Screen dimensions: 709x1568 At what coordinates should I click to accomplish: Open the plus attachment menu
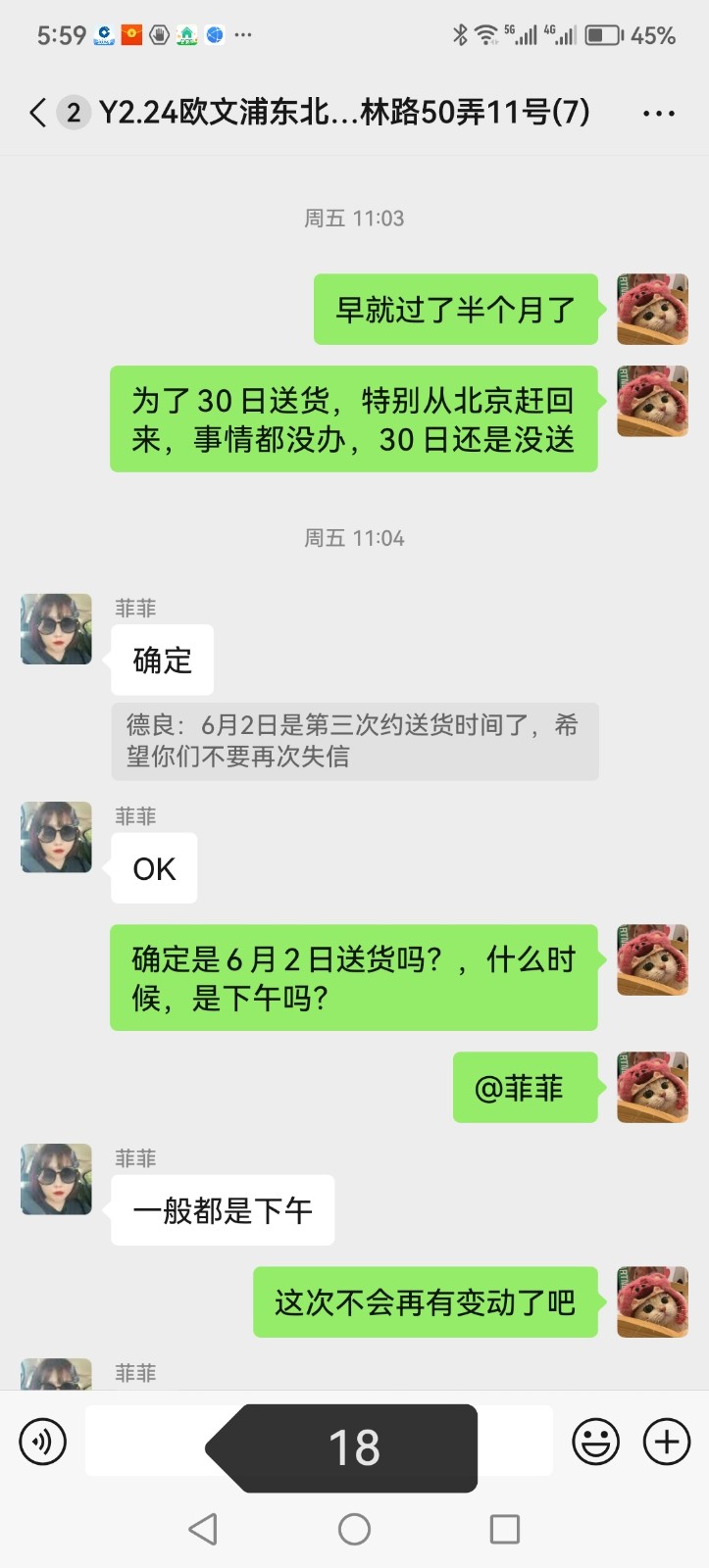coord(667,1442)
